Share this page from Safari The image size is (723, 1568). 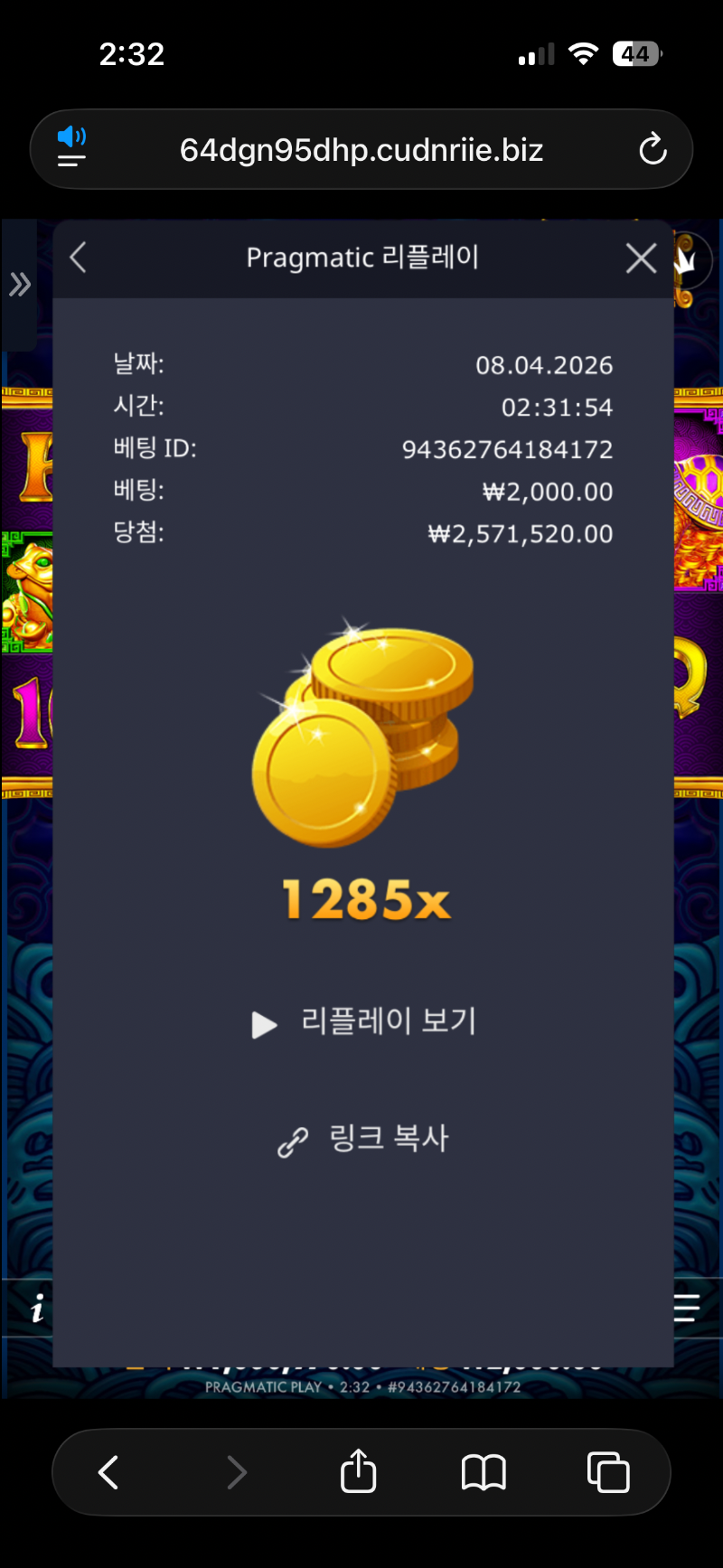click(x=358, y=1472)
